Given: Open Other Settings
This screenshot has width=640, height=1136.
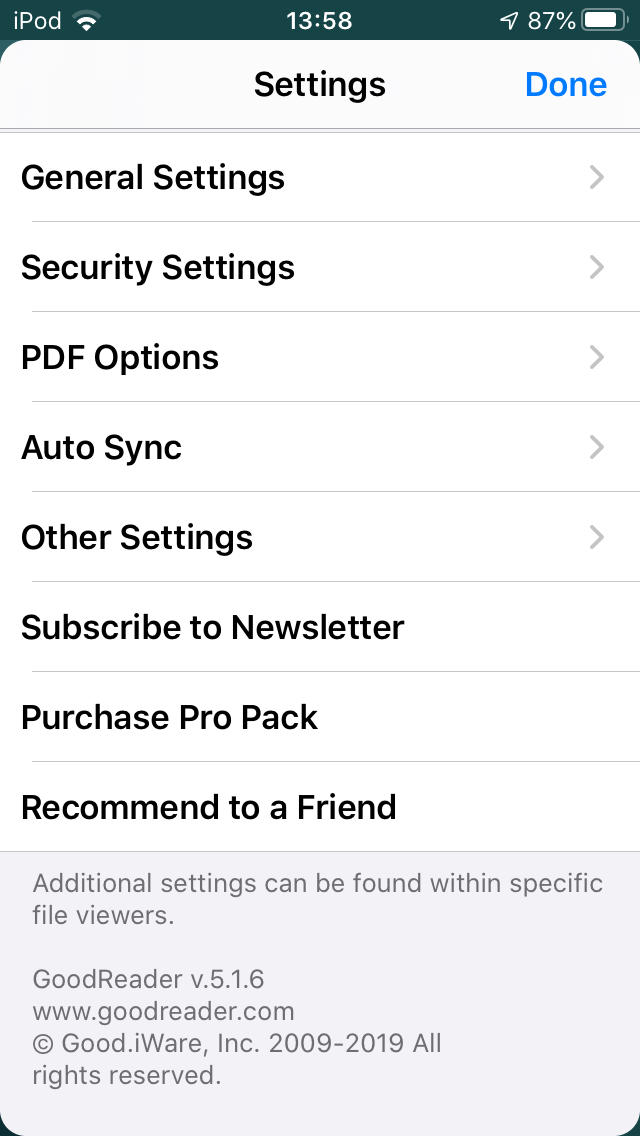Looking at the screenshot, I should pyautogui.click(x=320, y=537).
